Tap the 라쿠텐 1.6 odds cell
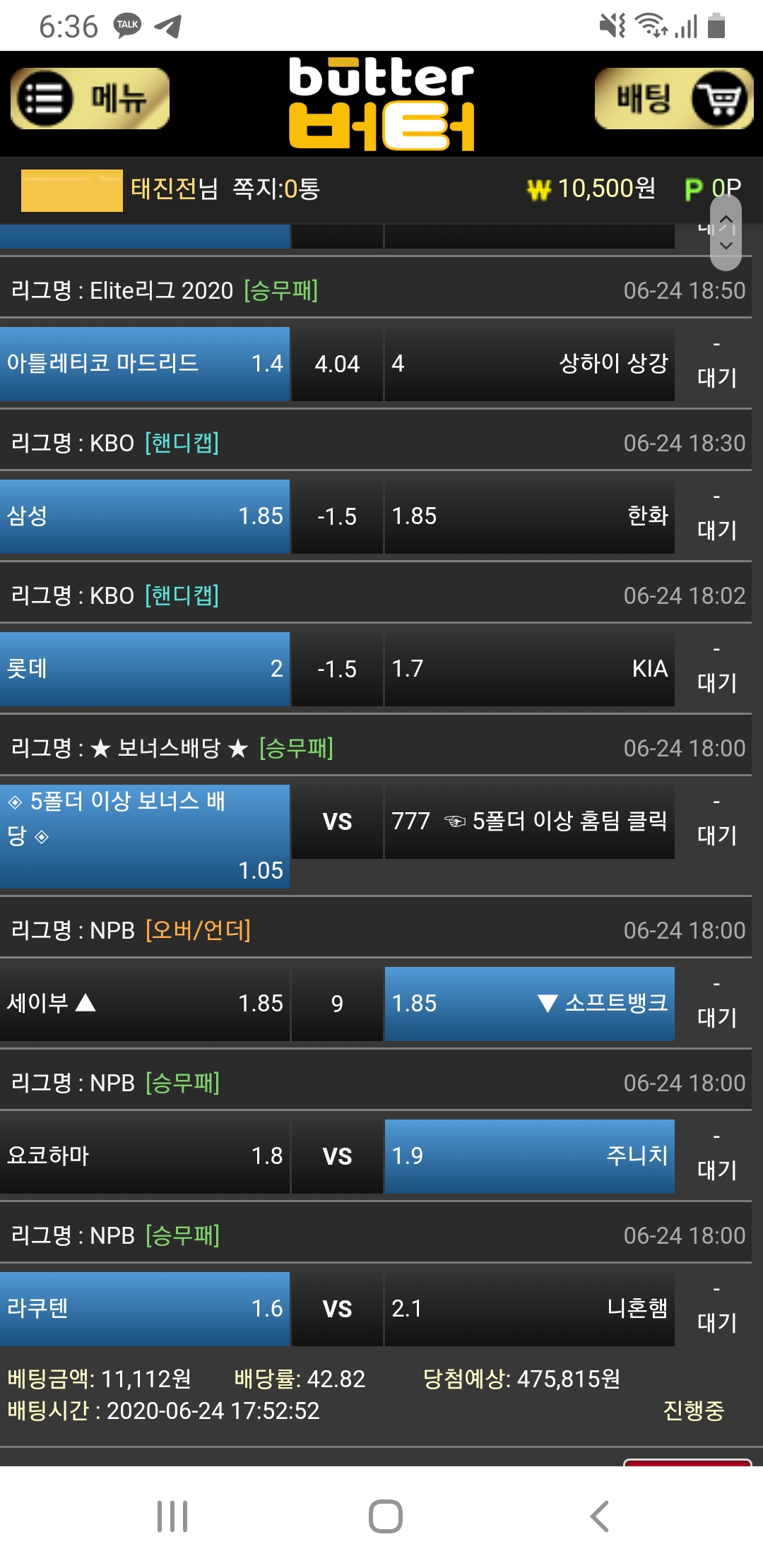 point(145,1309)
